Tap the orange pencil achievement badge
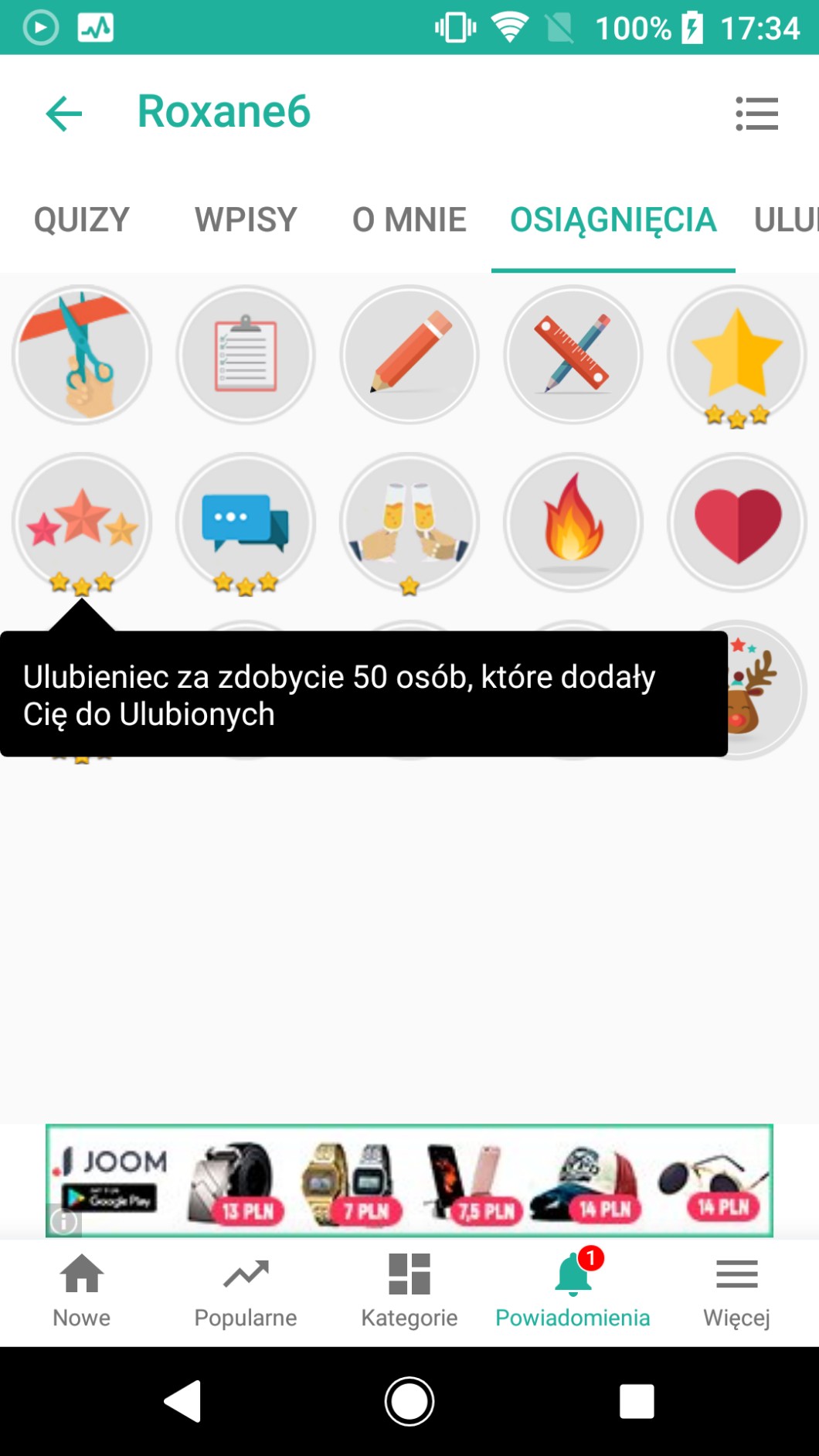819x1456 pixels. (409, 355)
